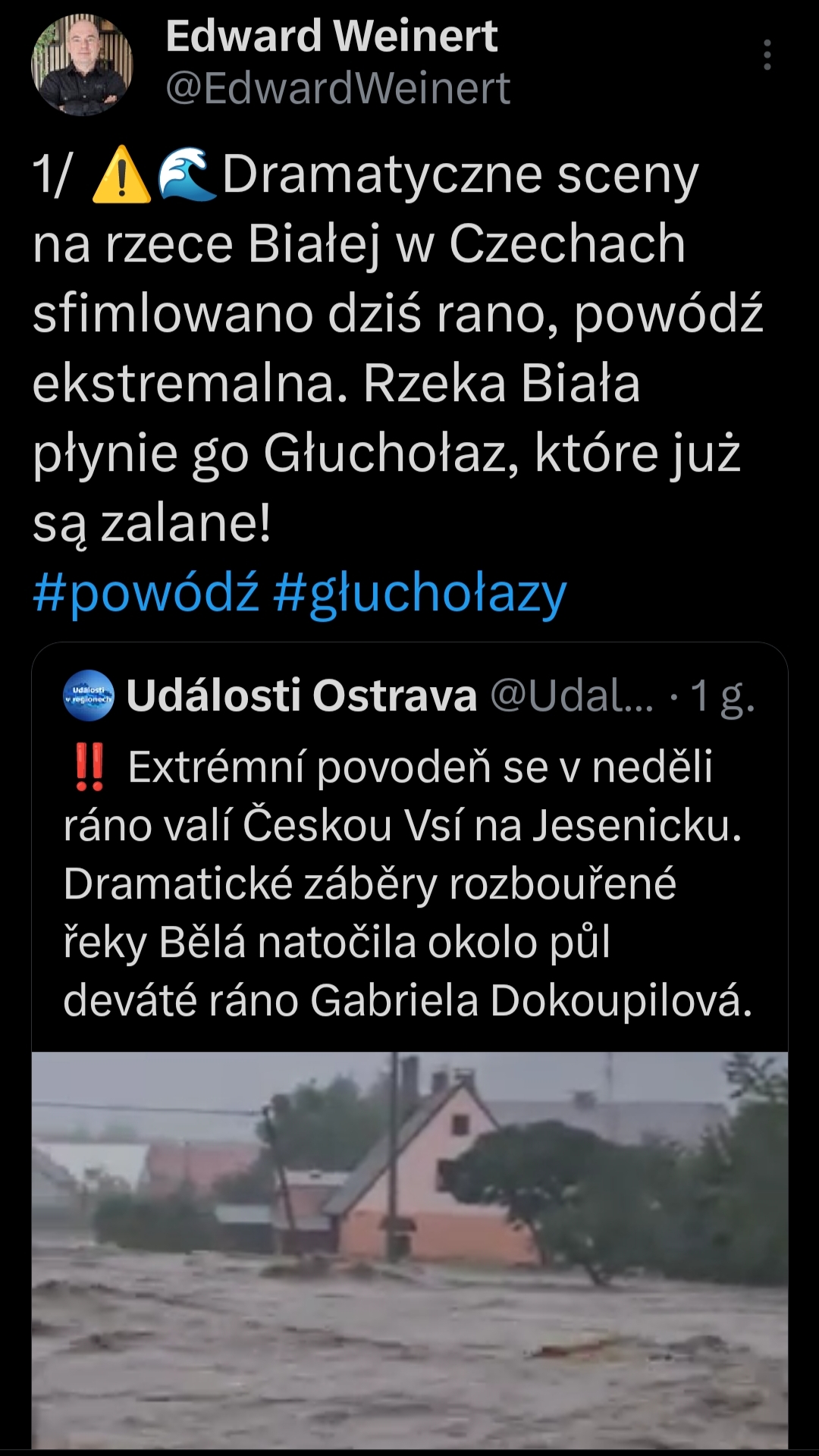The height and width of the screenshot is (1456, 819).
Task: Open the #głuchołazy hashtag
Action: click(419, 593)
